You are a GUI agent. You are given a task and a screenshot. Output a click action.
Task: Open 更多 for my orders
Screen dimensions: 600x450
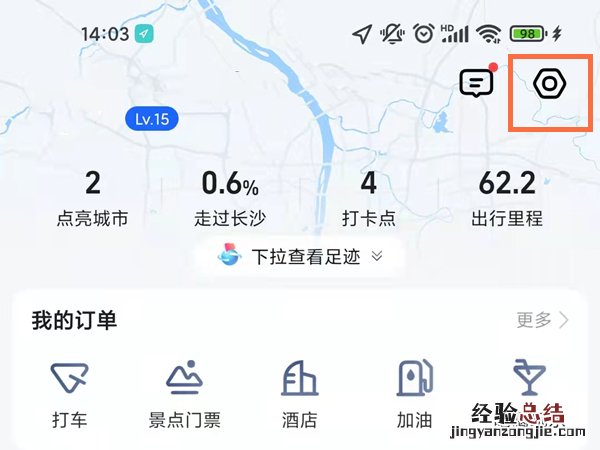542,320
